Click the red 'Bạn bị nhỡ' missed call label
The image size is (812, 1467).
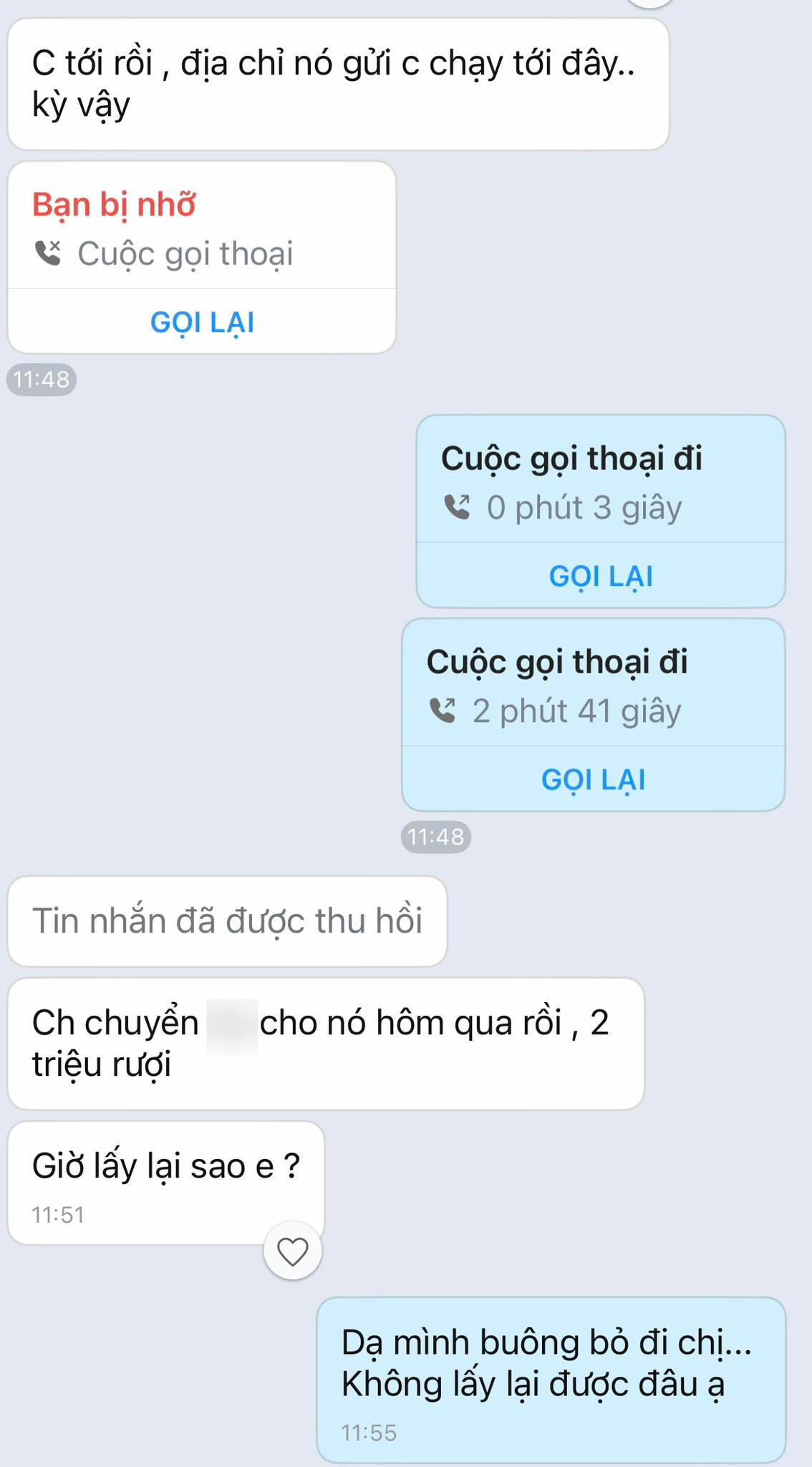(117, 204)
